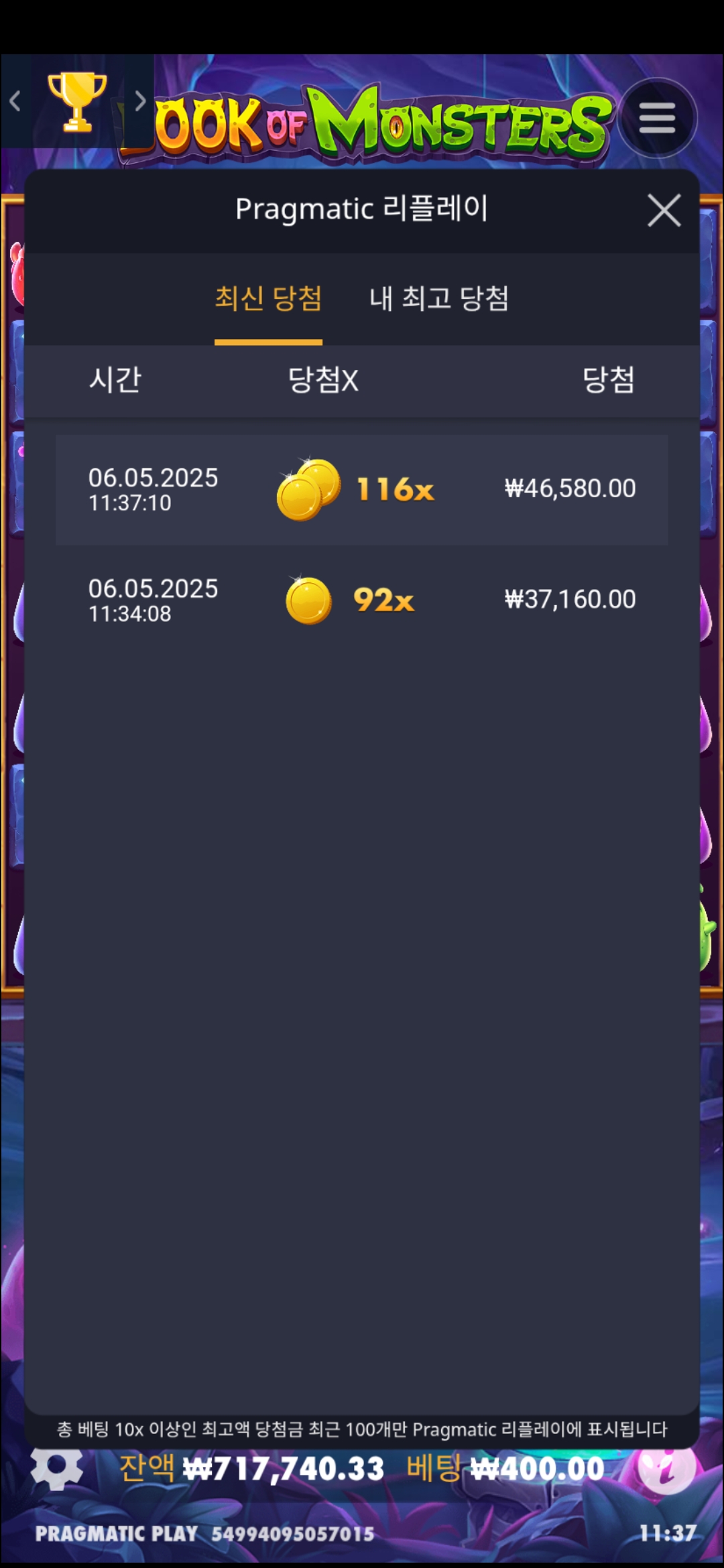724x1568 pixels.
Task: Open the 92x win replay from 11:34:08
Action: click(362, 600)
